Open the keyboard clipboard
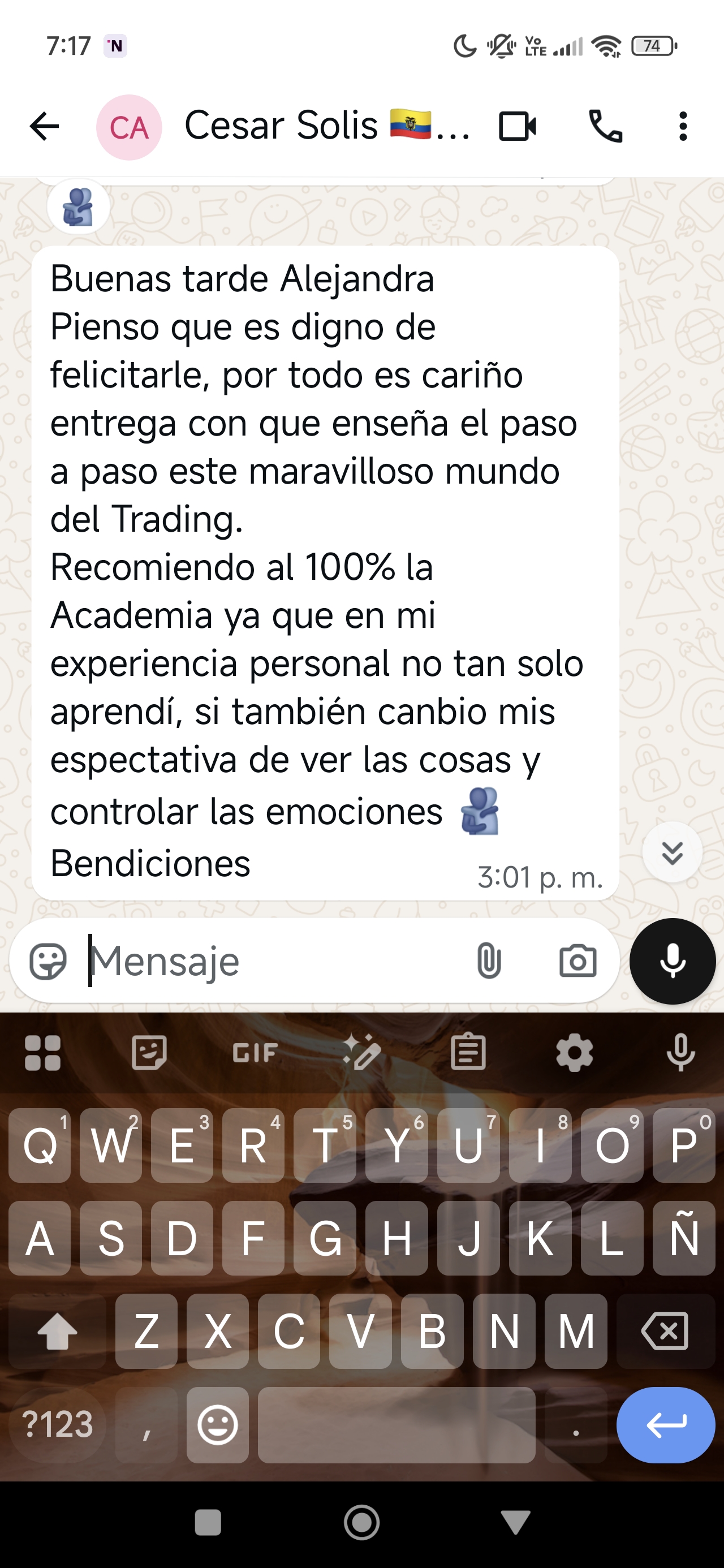Image resolution: width=724 pixels, height=1568 pixels. pyautogui.click(x=468, y=1052)
